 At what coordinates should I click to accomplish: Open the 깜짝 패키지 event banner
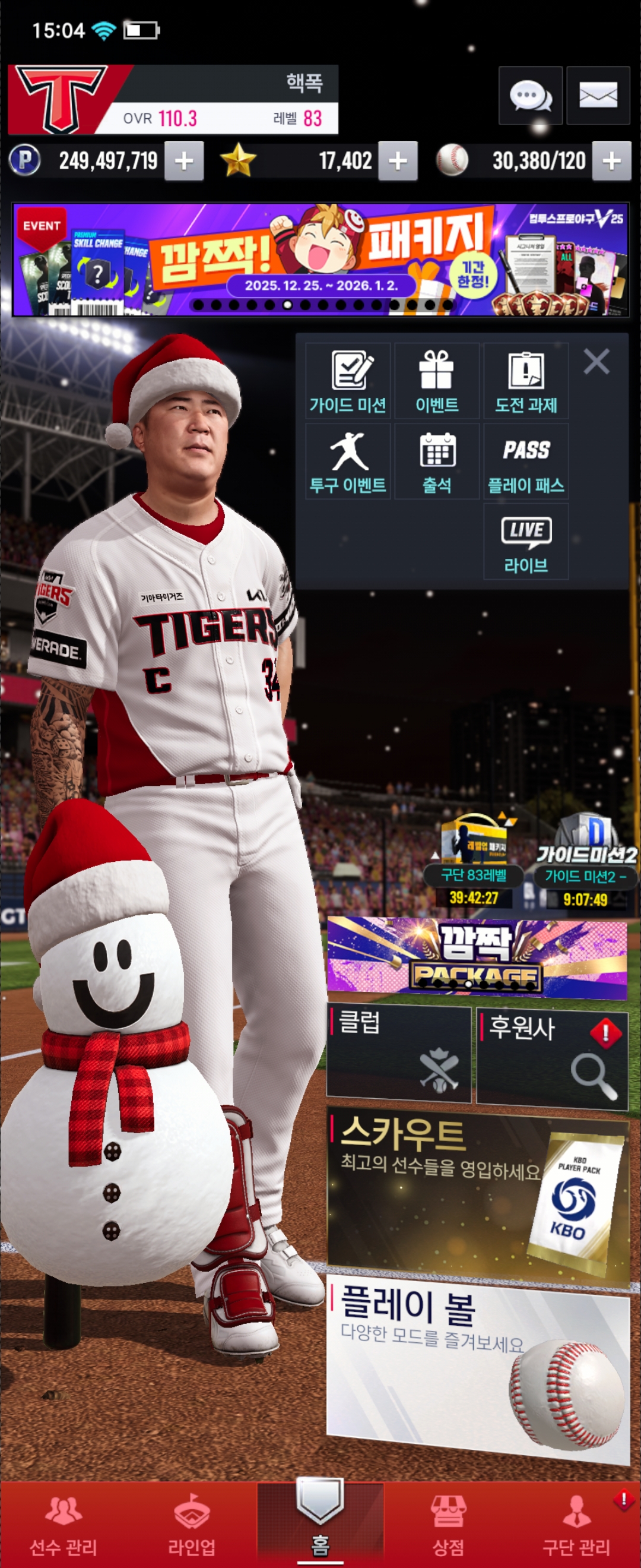point(320,260)
